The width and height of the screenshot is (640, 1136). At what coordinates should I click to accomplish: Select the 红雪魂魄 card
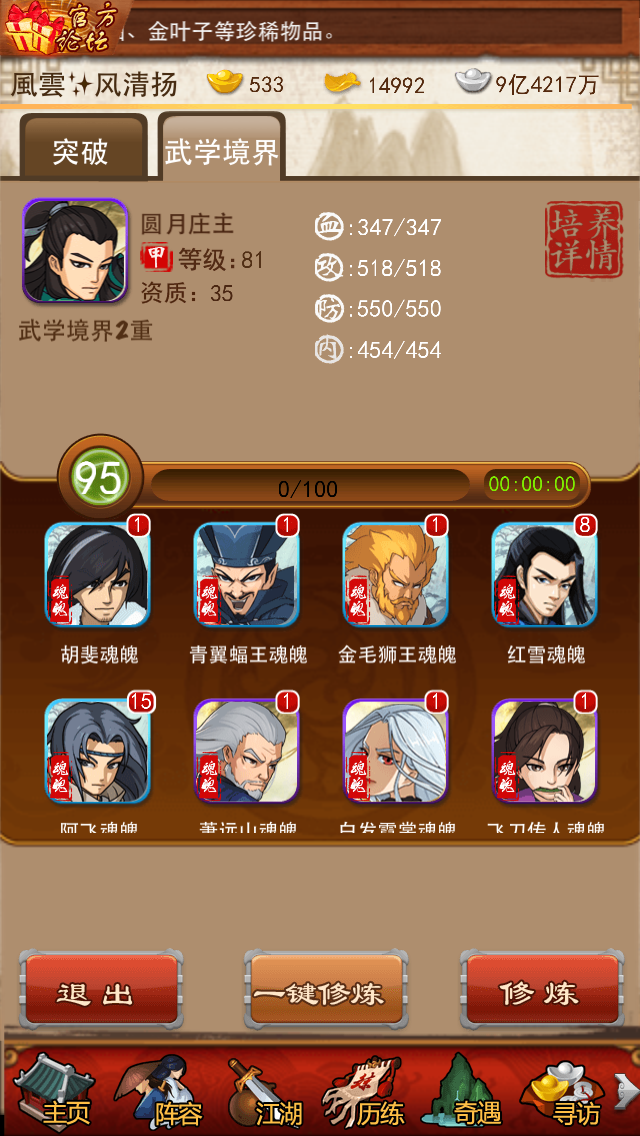tap(544, 576)
